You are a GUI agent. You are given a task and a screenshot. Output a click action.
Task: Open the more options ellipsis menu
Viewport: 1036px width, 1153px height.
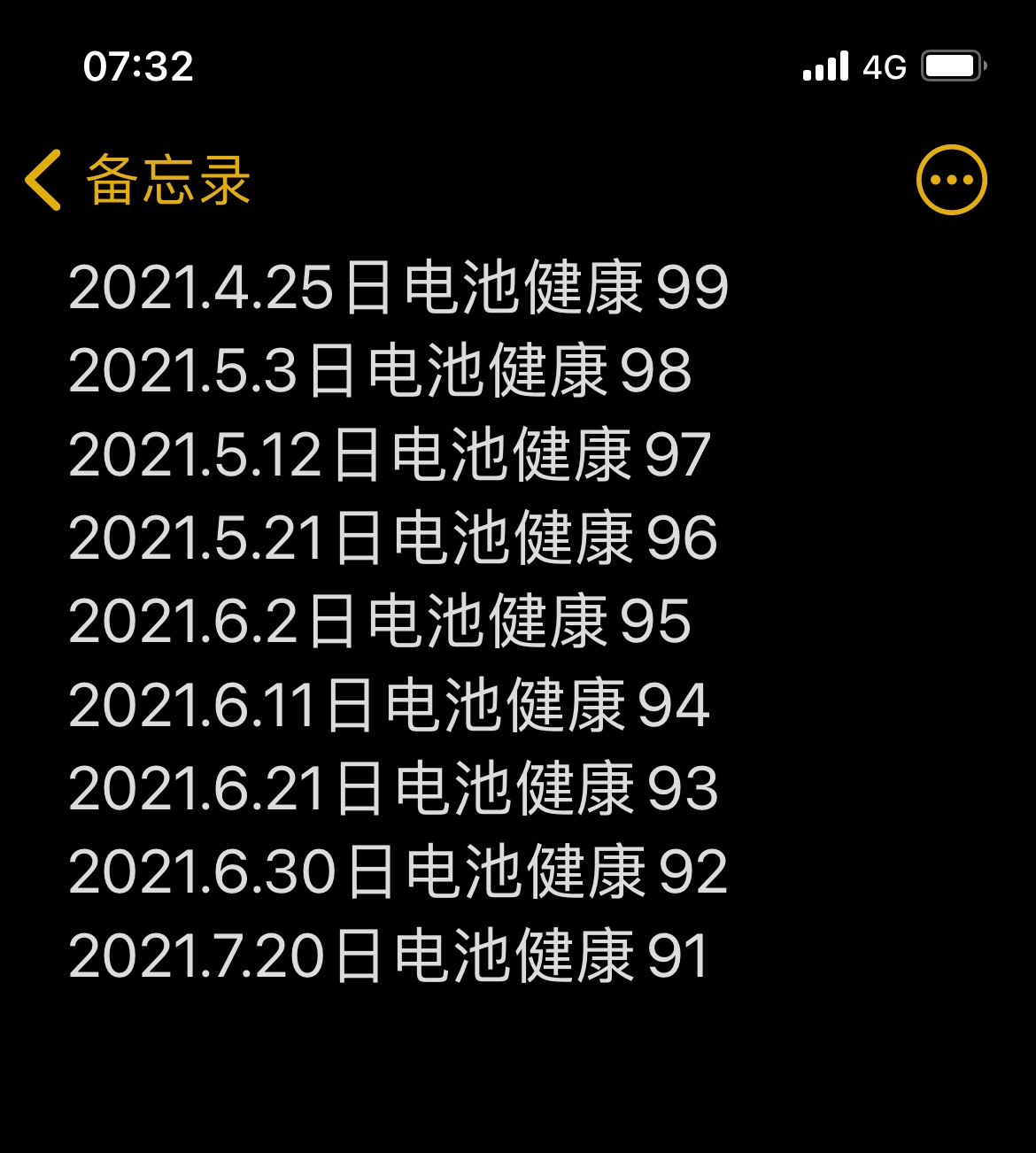click(x=951, y=180)
